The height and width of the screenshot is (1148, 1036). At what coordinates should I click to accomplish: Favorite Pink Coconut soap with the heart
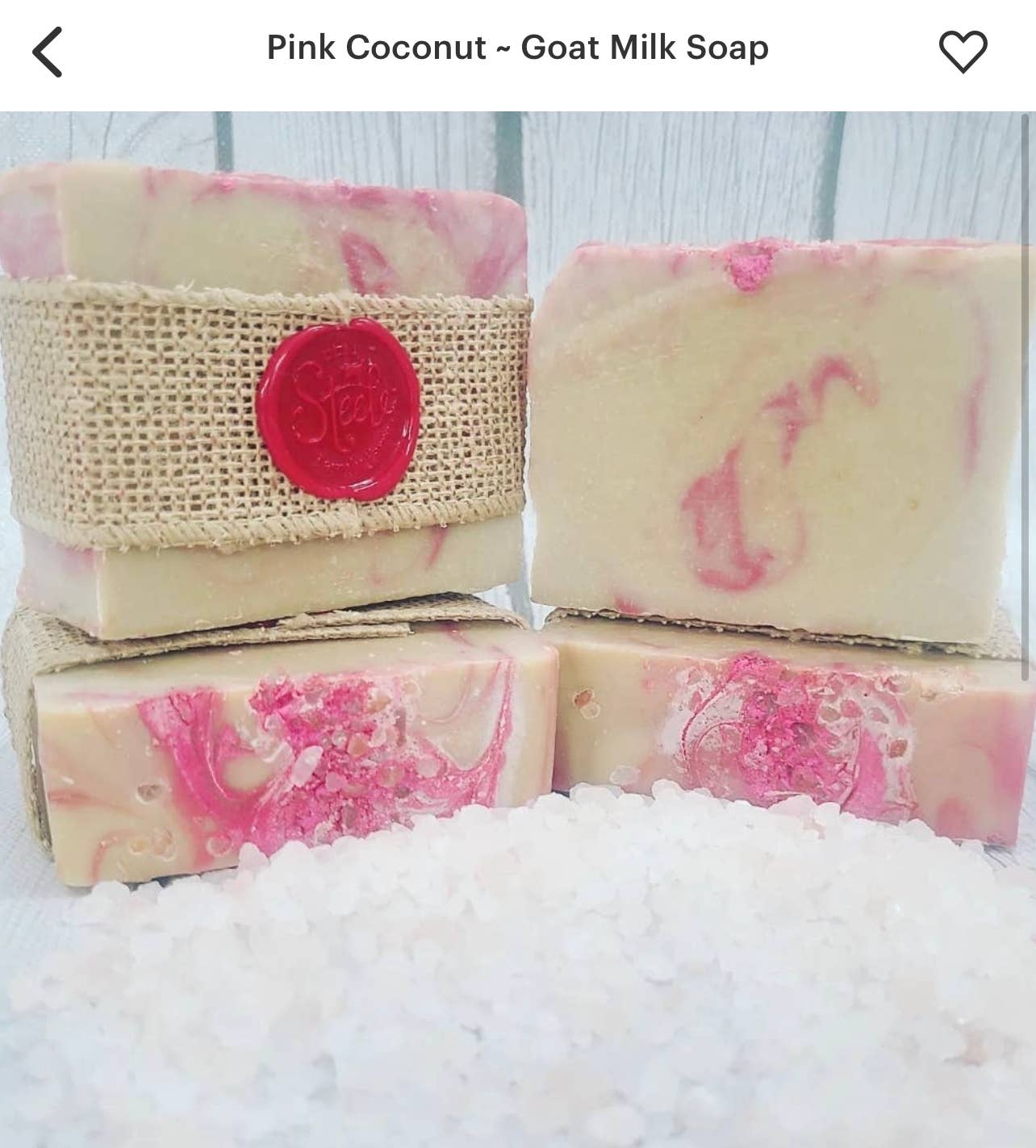point(963,52)
